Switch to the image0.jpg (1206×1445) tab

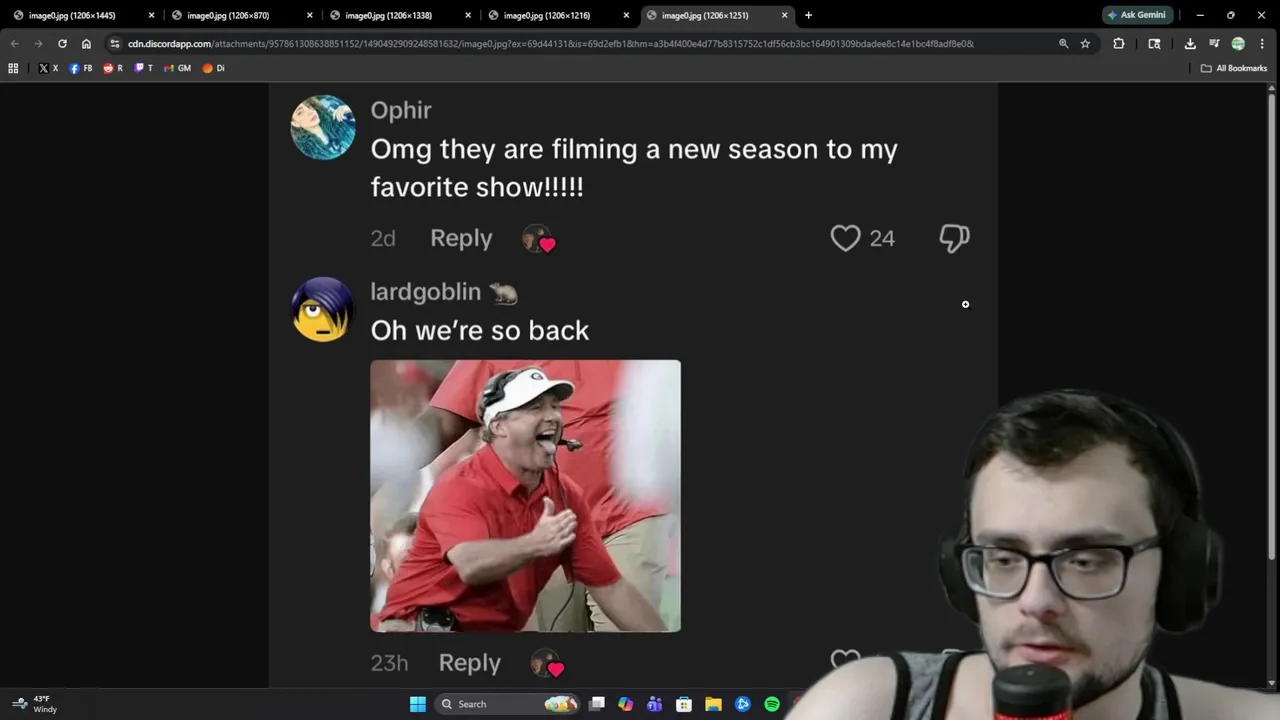(x=70, y=15)
